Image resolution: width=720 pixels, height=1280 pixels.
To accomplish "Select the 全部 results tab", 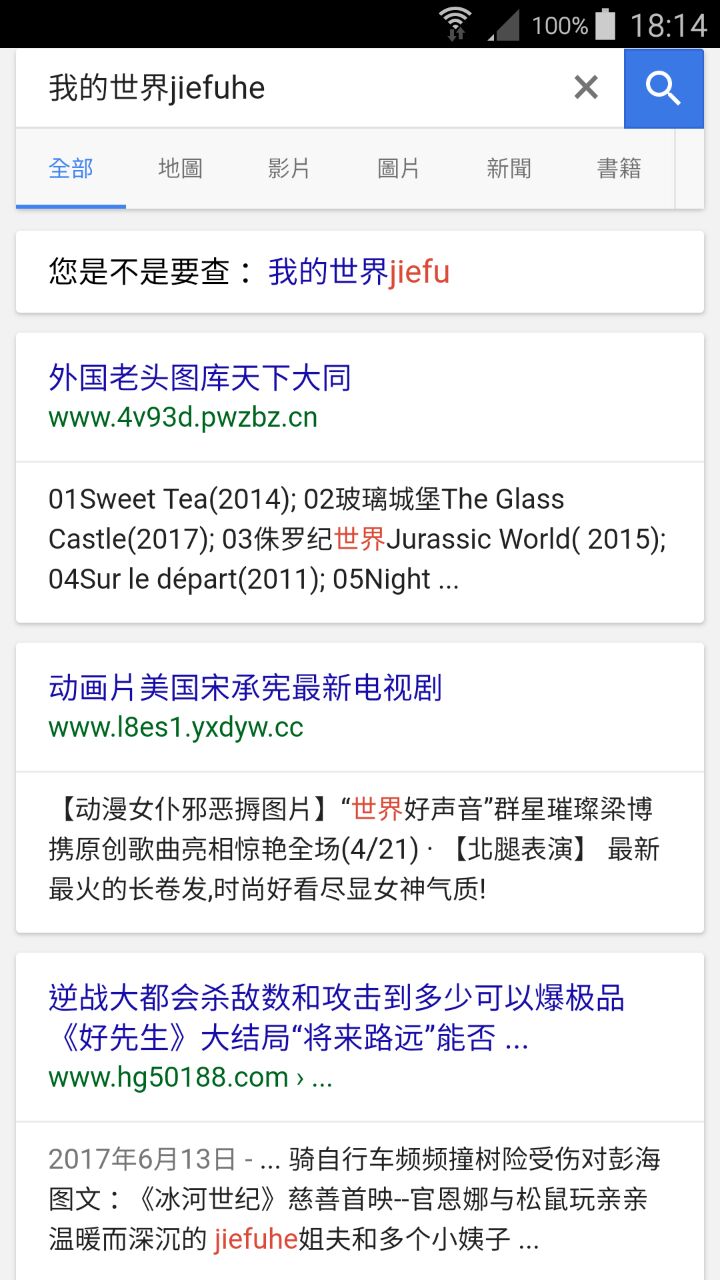I will point(71,168).
